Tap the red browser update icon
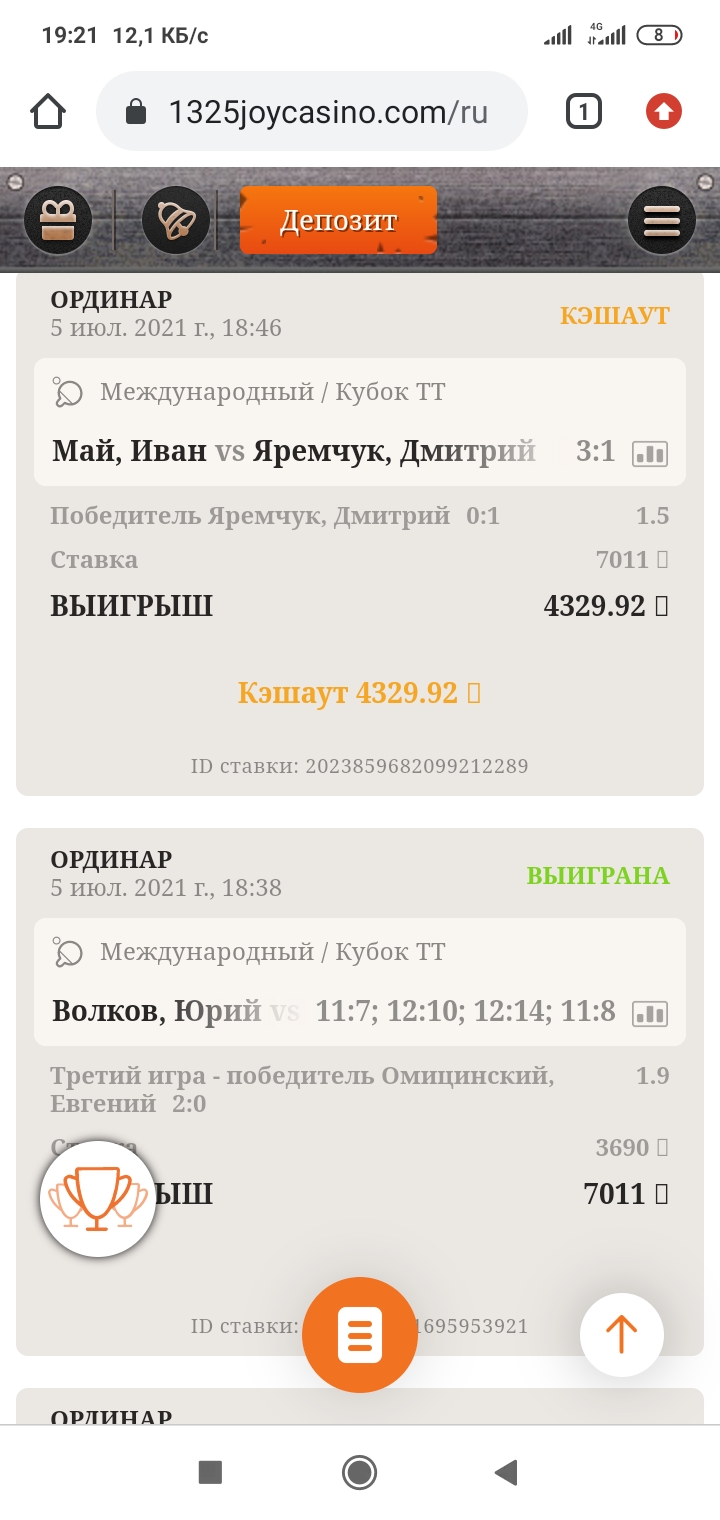The height and width of the screenshot is (1520, 720). coord(663,111)
